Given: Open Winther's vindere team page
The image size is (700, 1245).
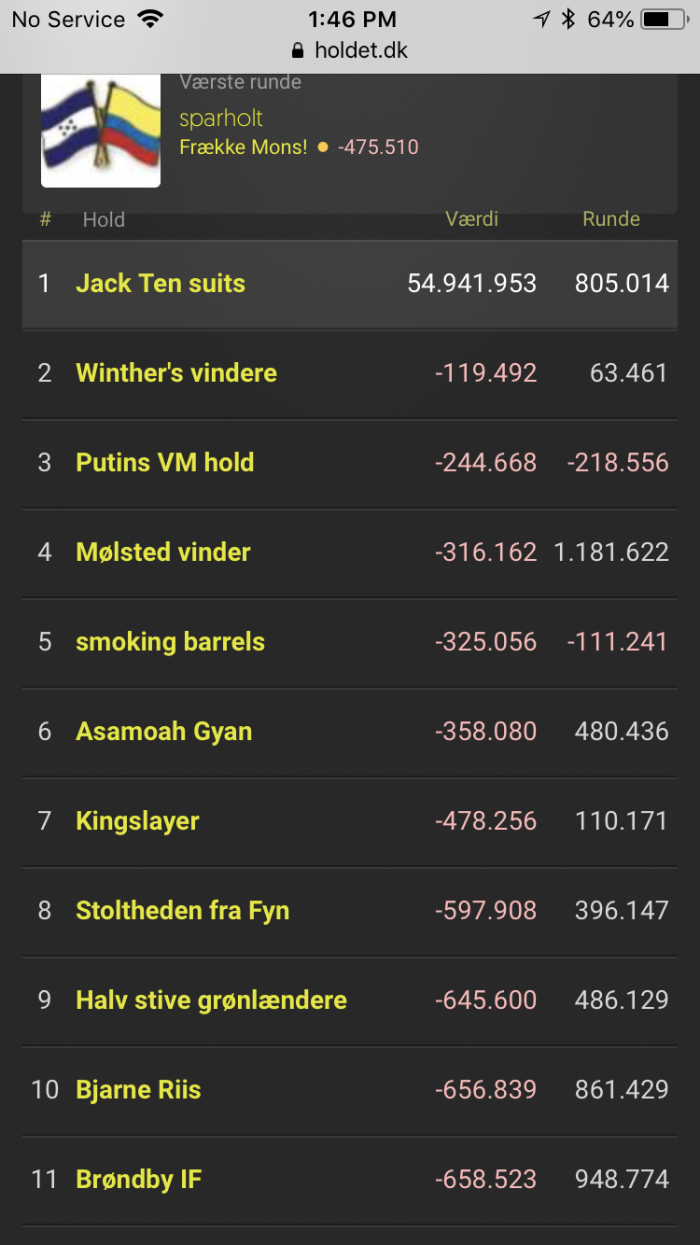Looking at the screenshot, I should pos(176,373).
